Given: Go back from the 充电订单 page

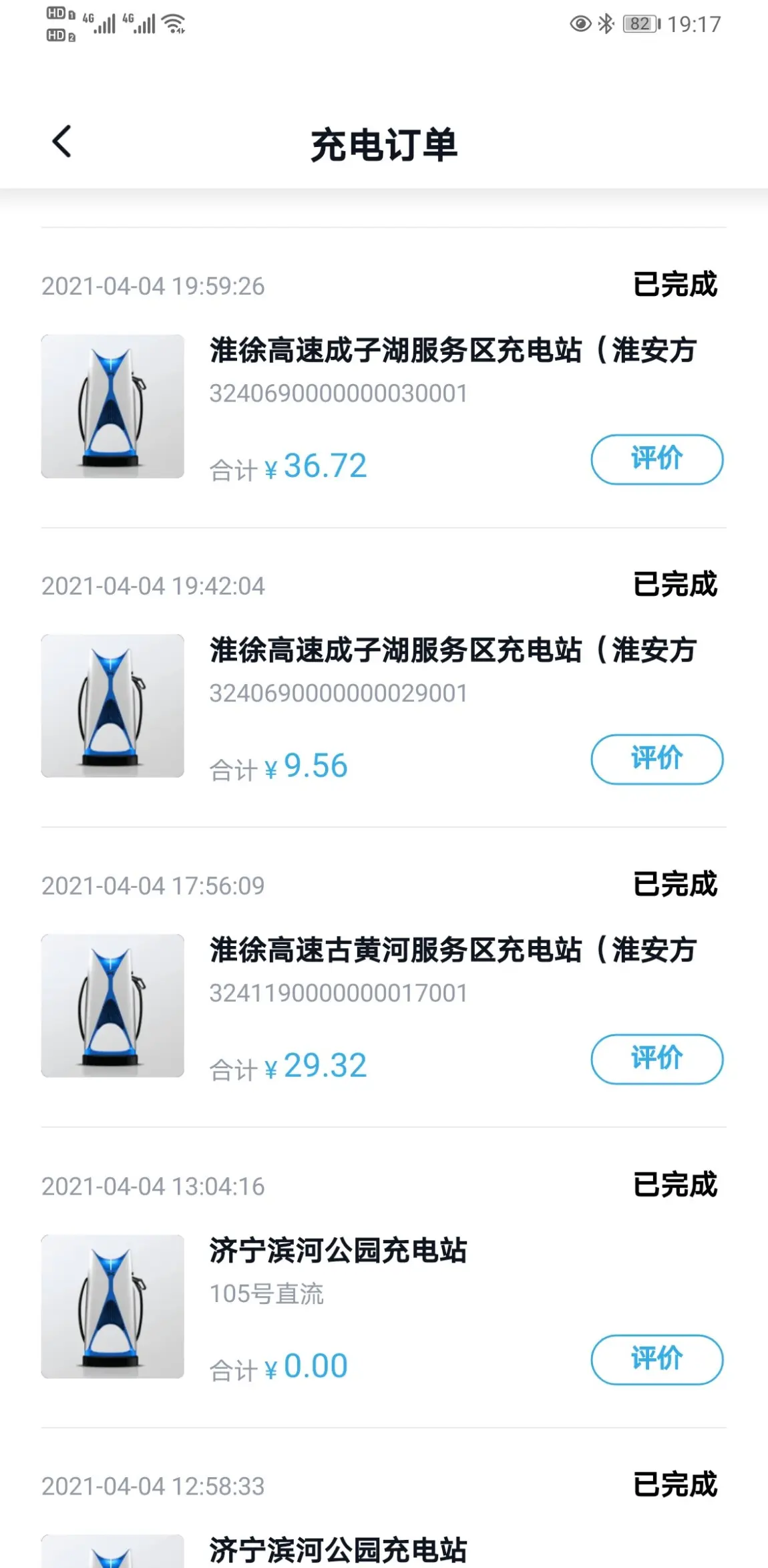Looking at the screenshot, I should pos(61,142).
